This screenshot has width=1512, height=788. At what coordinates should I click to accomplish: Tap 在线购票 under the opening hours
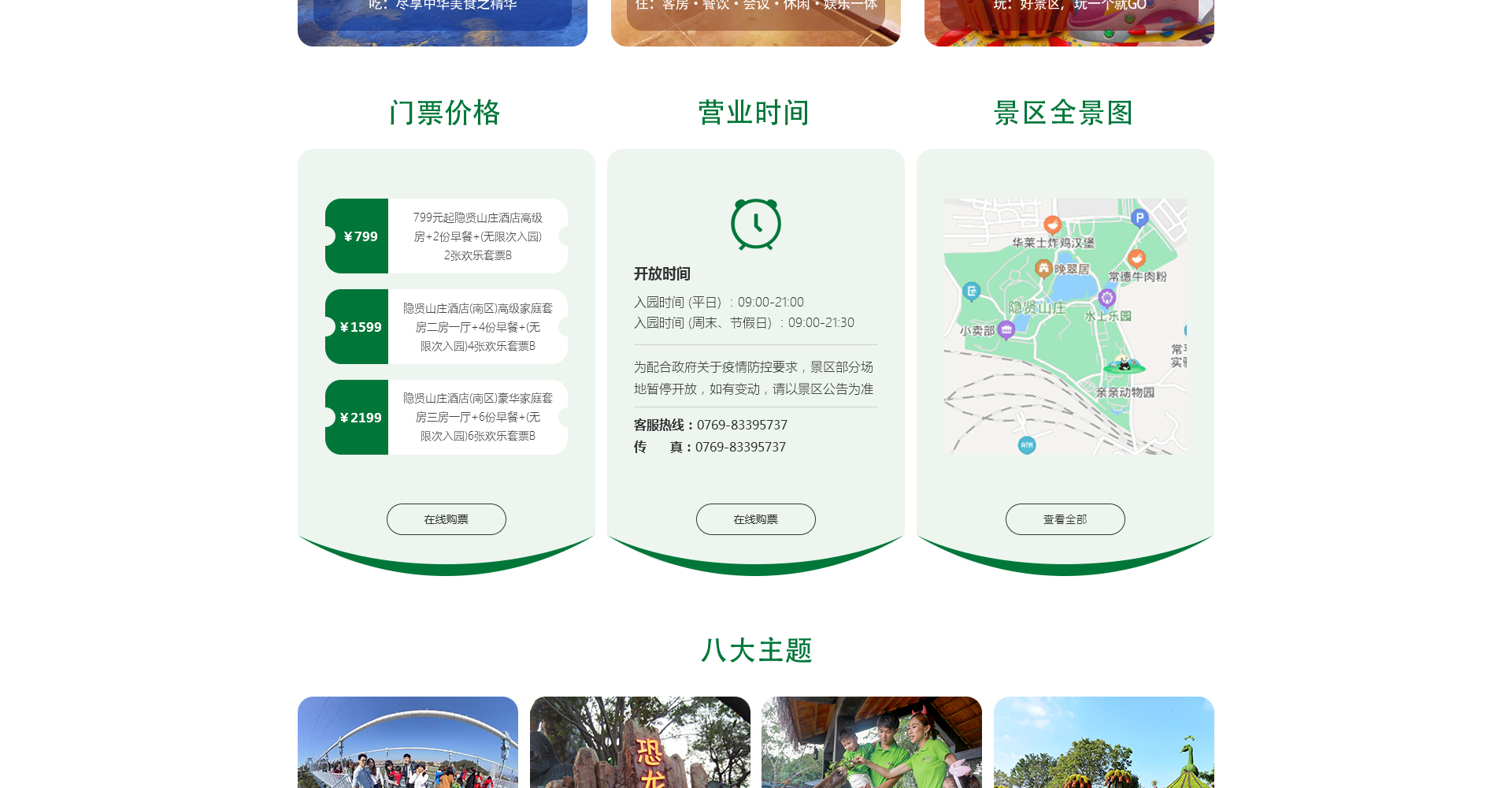[755, 519]
